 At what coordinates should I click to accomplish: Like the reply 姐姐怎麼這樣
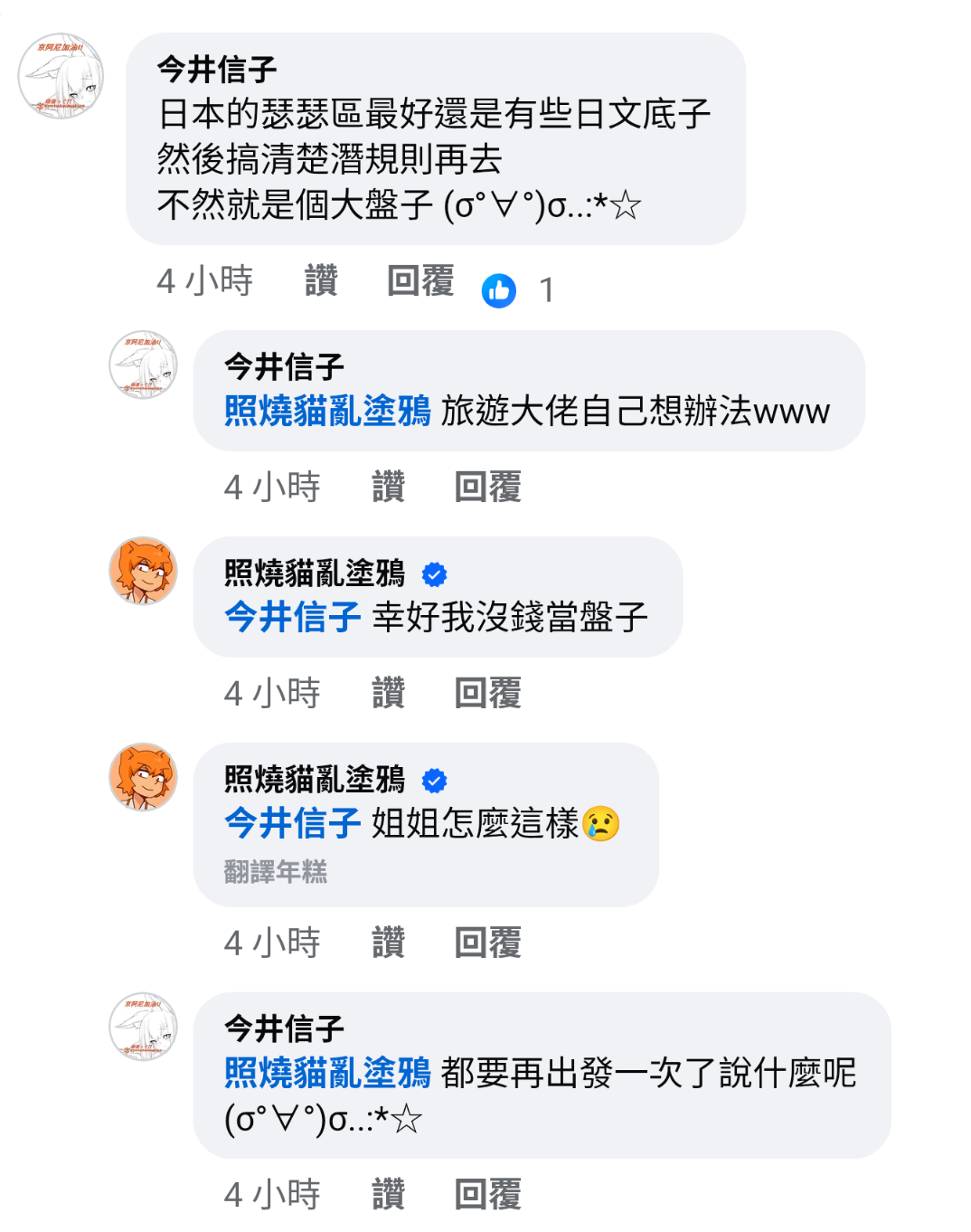tap(388, 943)
